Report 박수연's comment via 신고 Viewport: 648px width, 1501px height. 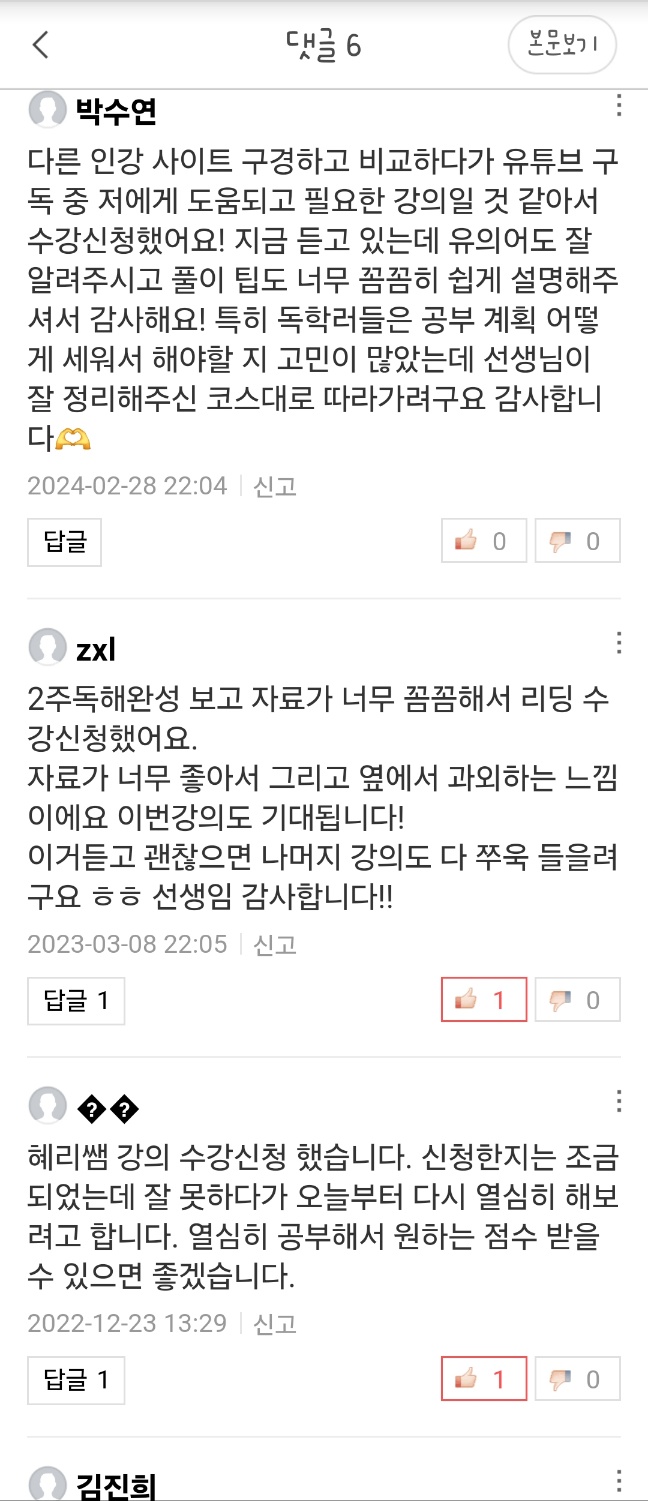pyautogui.click(x=275, y=487)
